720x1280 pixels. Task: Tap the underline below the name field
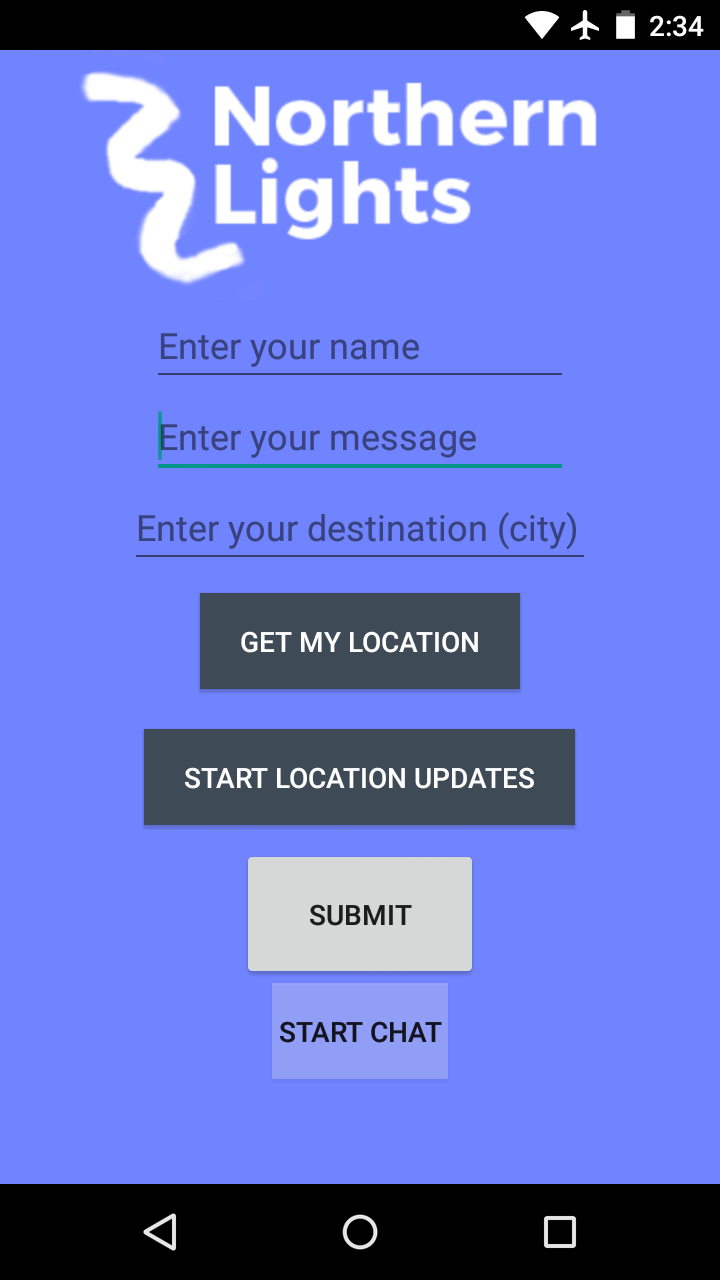[359, 372]
